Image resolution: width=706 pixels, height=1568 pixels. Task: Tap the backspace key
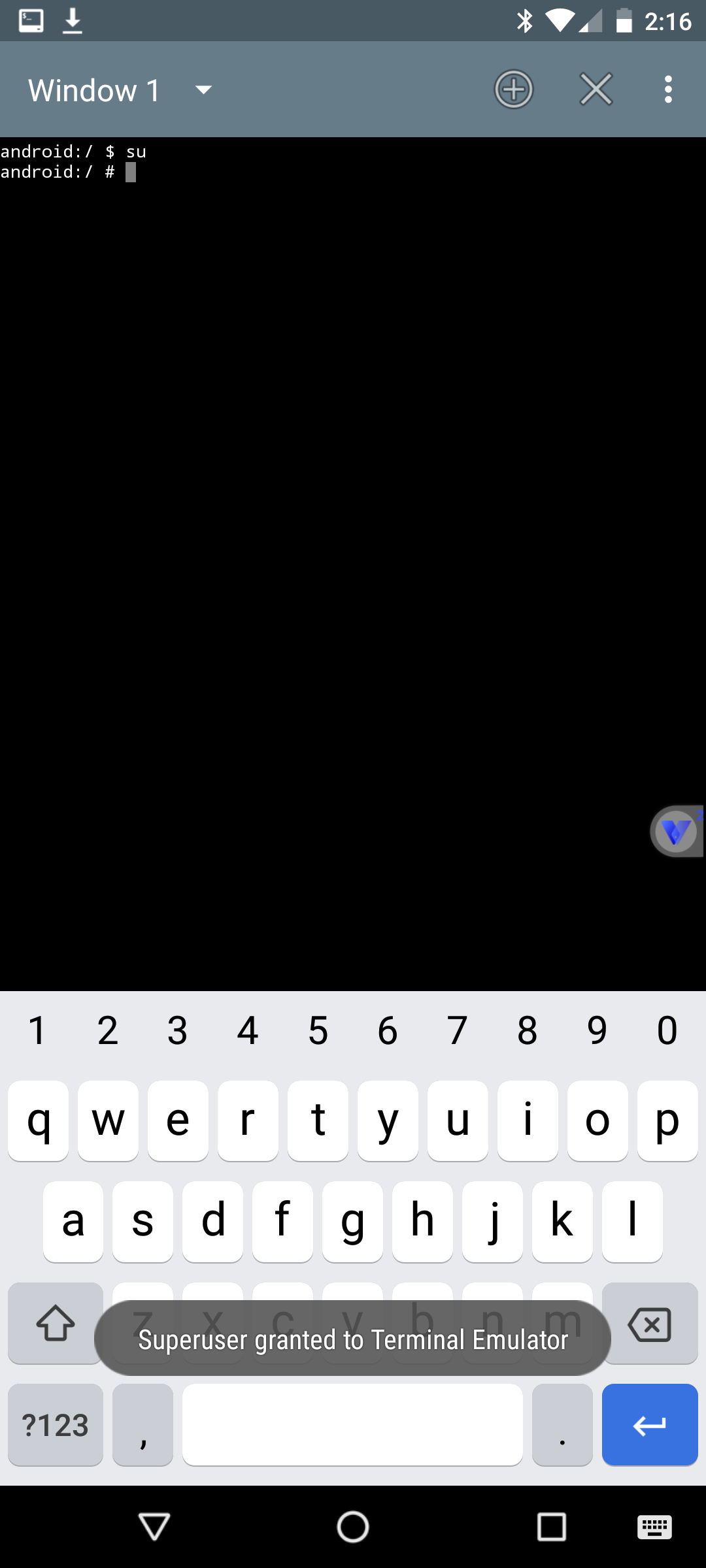649,1324
